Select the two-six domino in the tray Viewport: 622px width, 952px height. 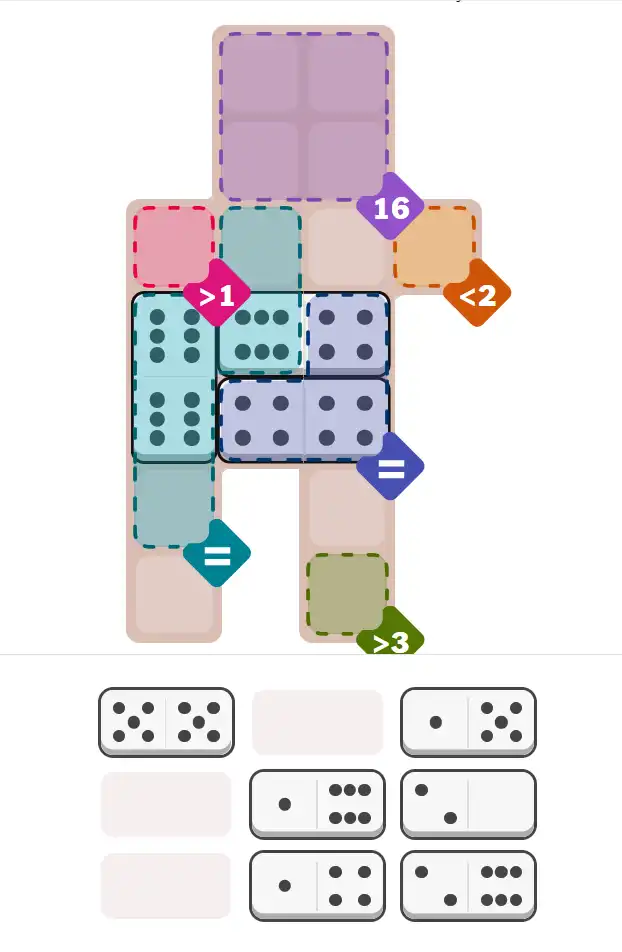pyautogui.click(x=468, y=884)
